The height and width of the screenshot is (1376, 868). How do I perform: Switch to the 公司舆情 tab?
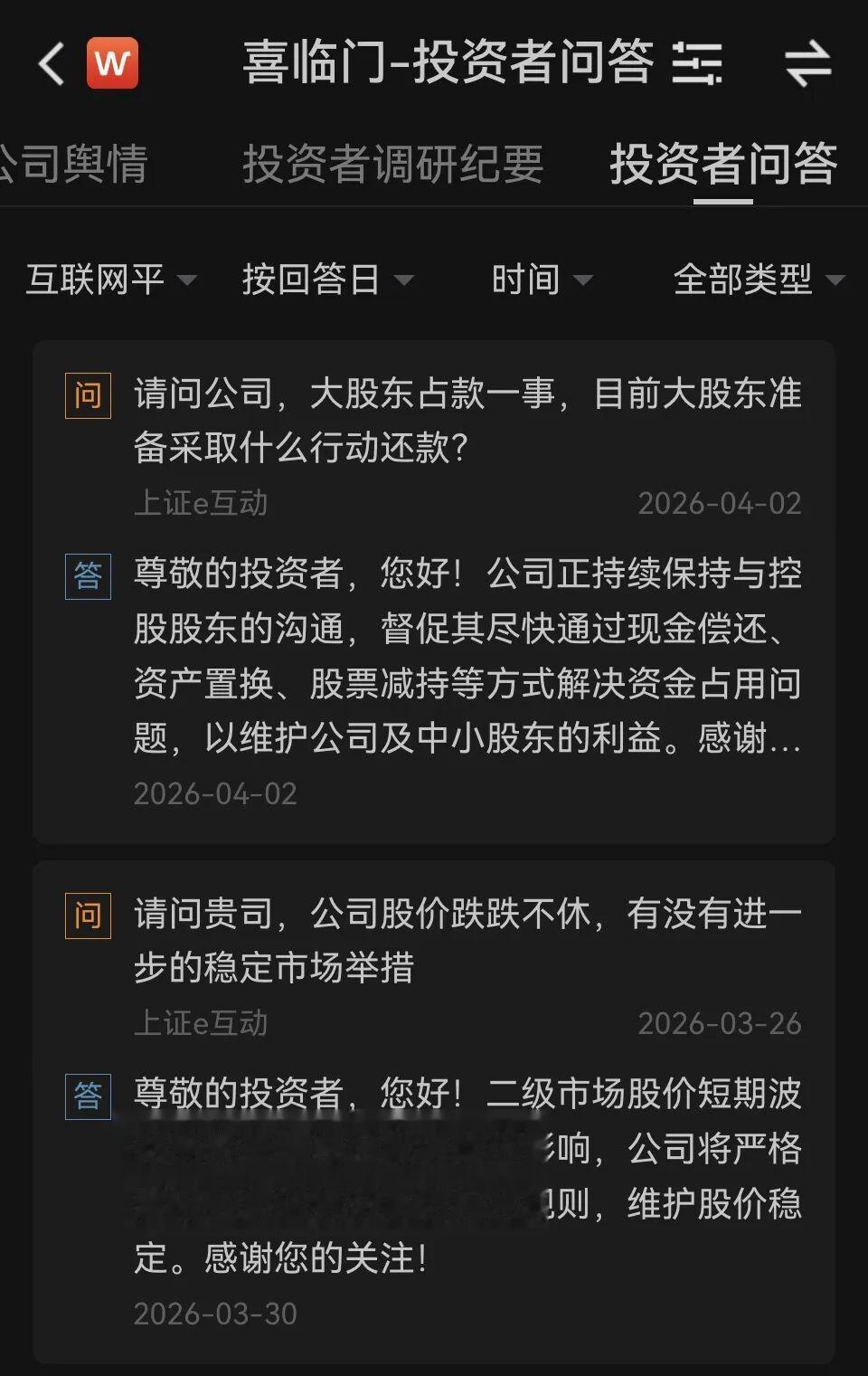click(x=72, y=165)
